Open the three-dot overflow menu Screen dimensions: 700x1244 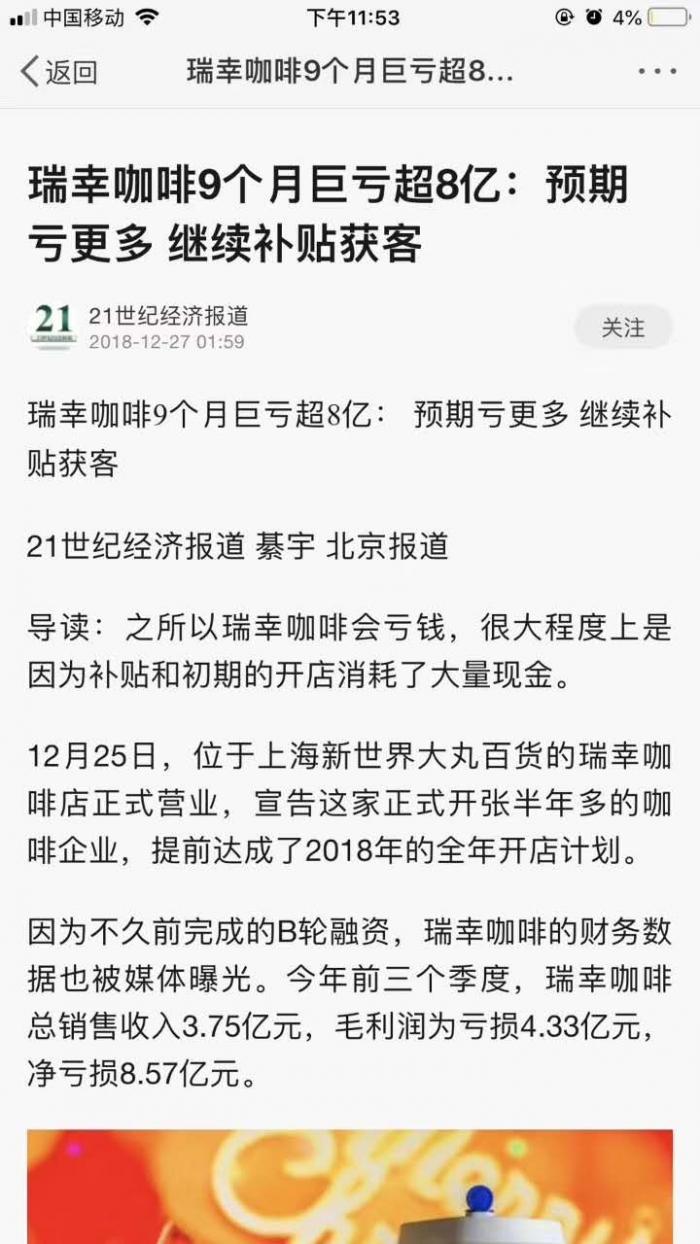click(x=656, y=72)
